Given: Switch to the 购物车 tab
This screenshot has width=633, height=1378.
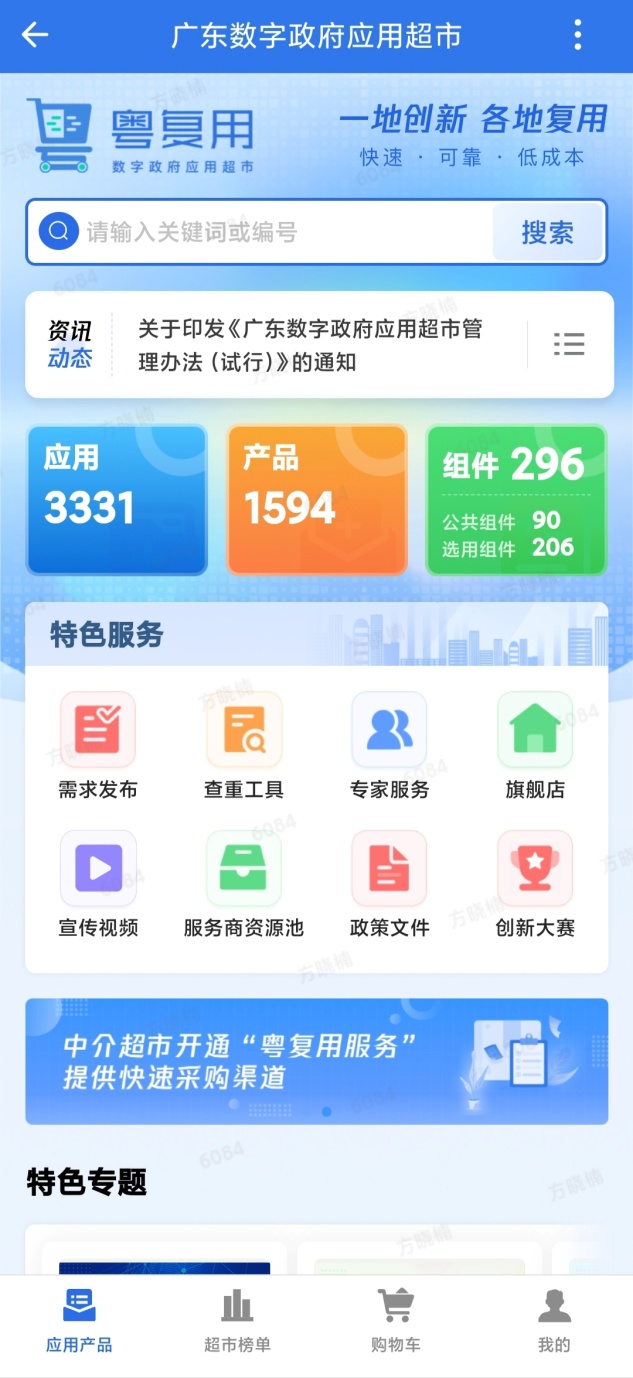Looking at the screenshot, I should click(x=396, y=1320).
